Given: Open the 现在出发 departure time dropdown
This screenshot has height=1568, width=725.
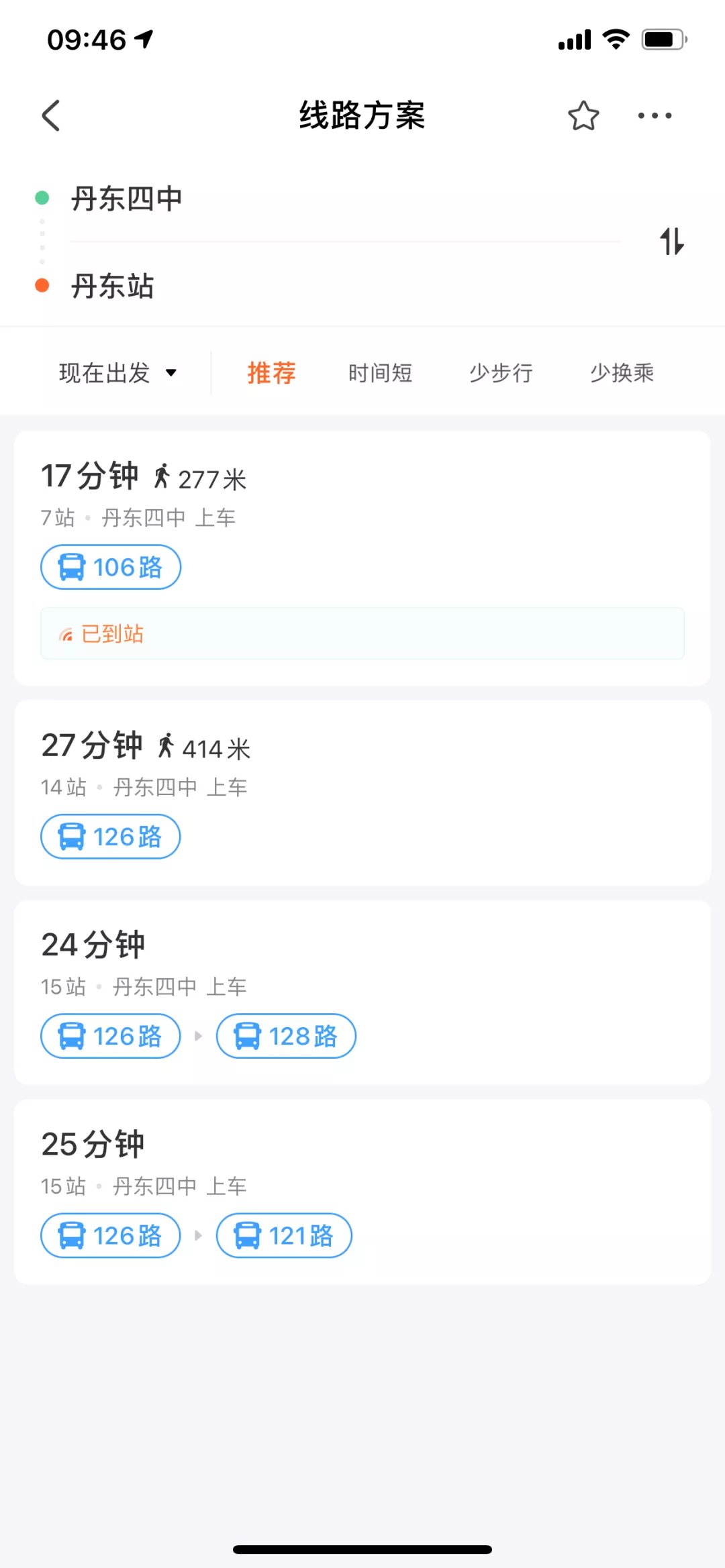Looking at the screenshot, I should [117, 373].
